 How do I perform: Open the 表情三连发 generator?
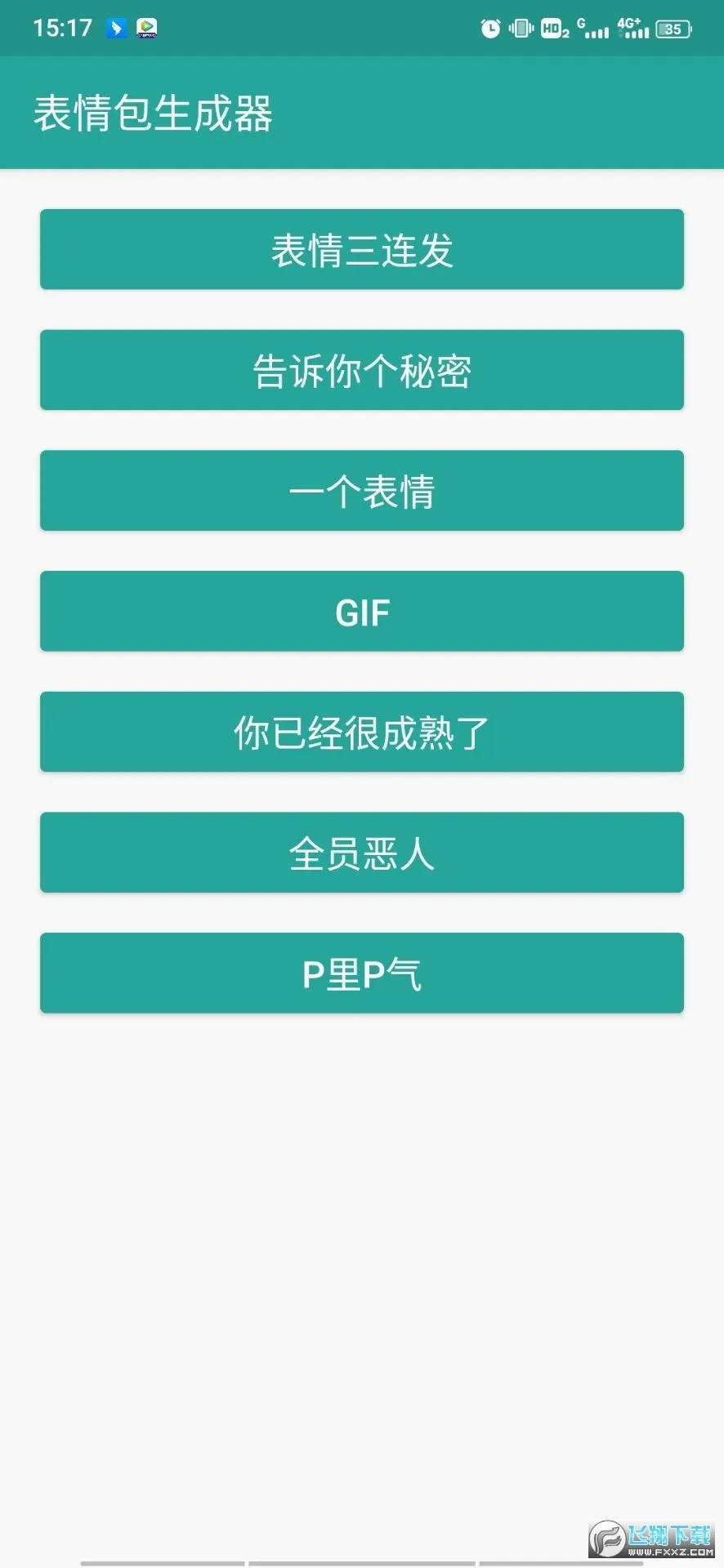[362, 249]
